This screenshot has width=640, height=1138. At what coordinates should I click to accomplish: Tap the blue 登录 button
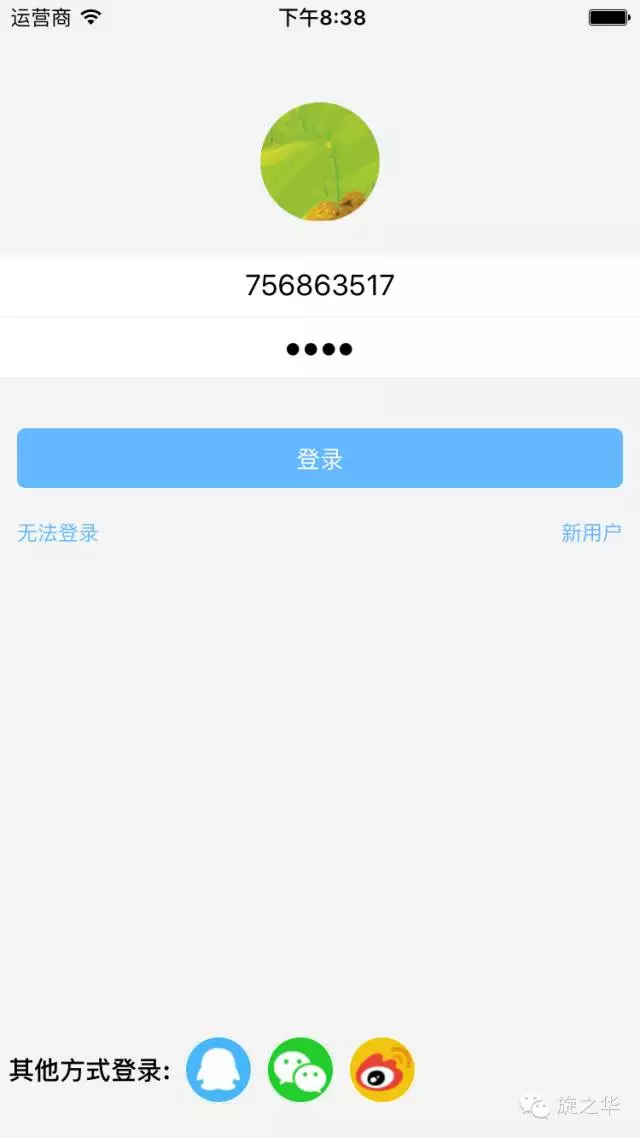click(320, 458)
